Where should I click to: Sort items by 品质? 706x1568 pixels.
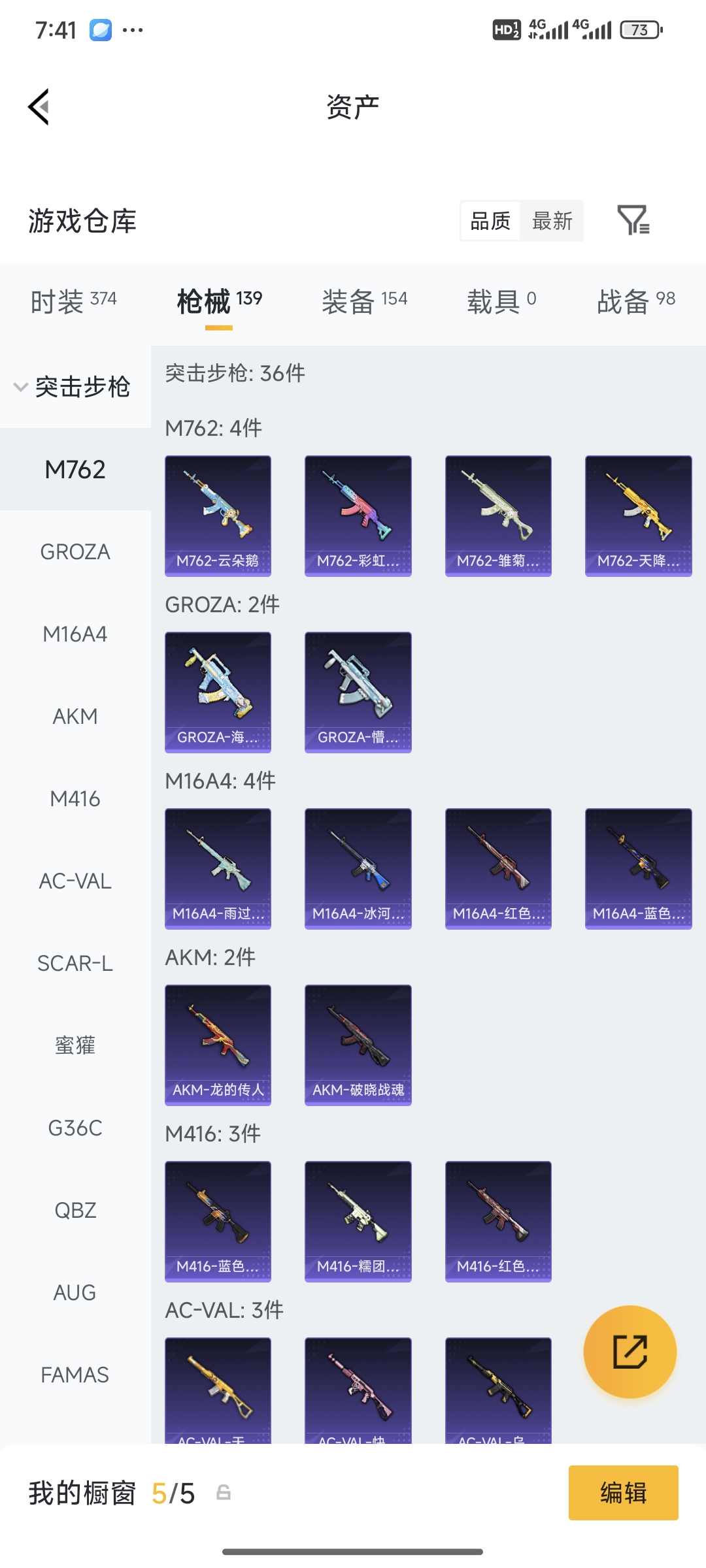490,221
